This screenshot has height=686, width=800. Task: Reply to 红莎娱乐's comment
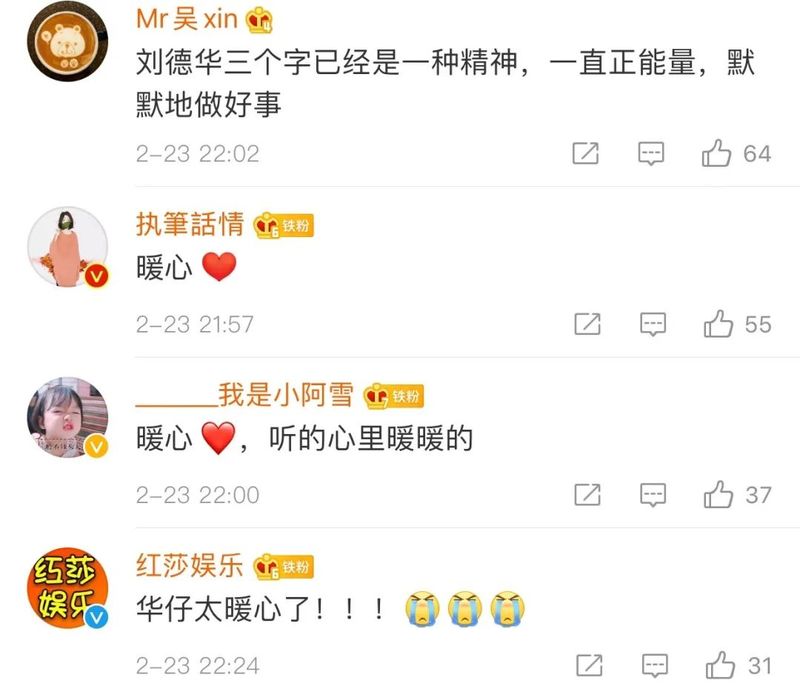tap(652, 665)
